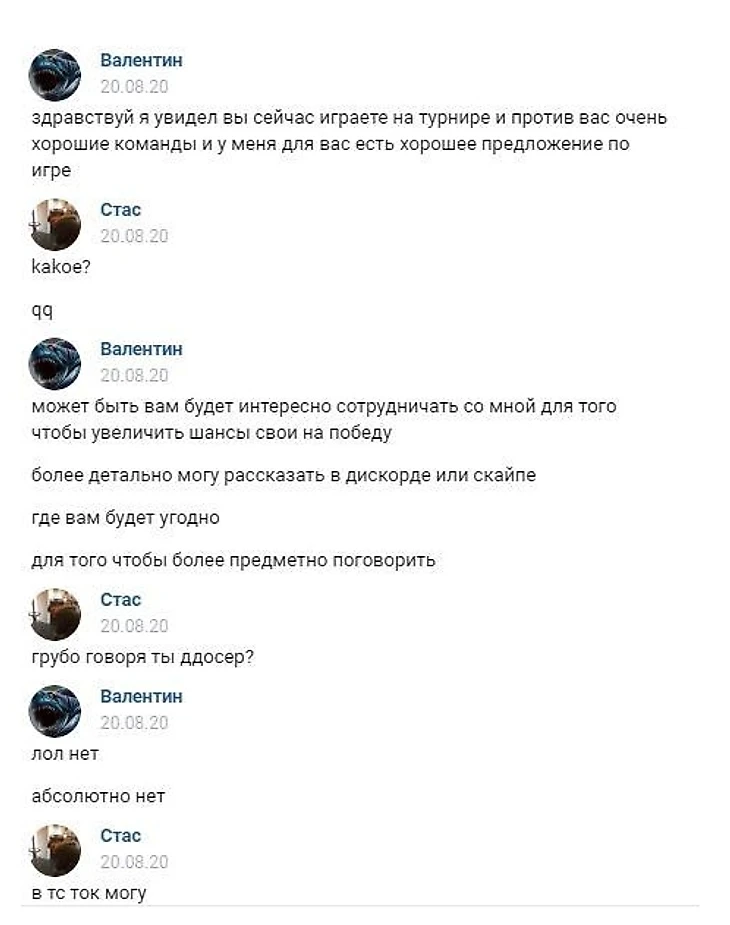Tap Стас's name above "грубо говоря ты ддосер?"

[121, 599]
